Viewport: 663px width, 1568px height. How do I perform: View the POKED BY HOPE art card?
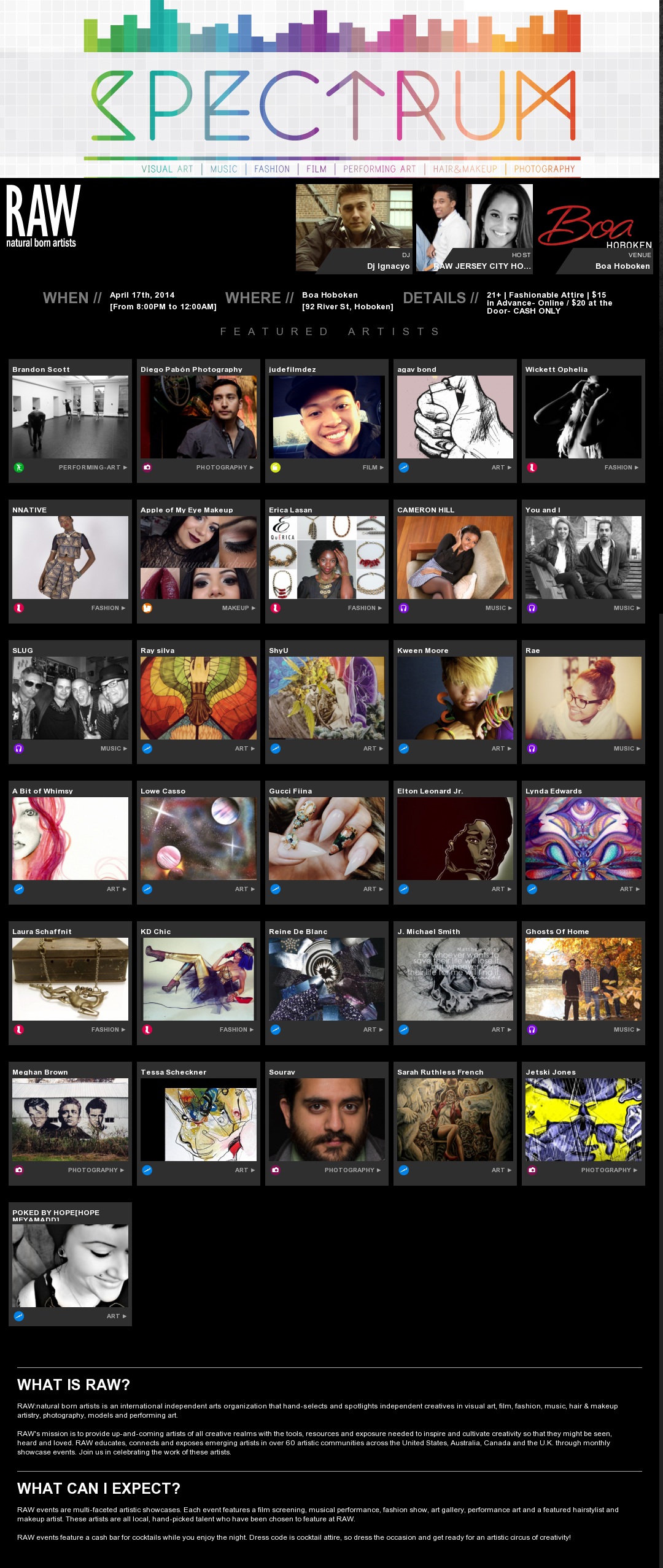[x=70, y=1266]
